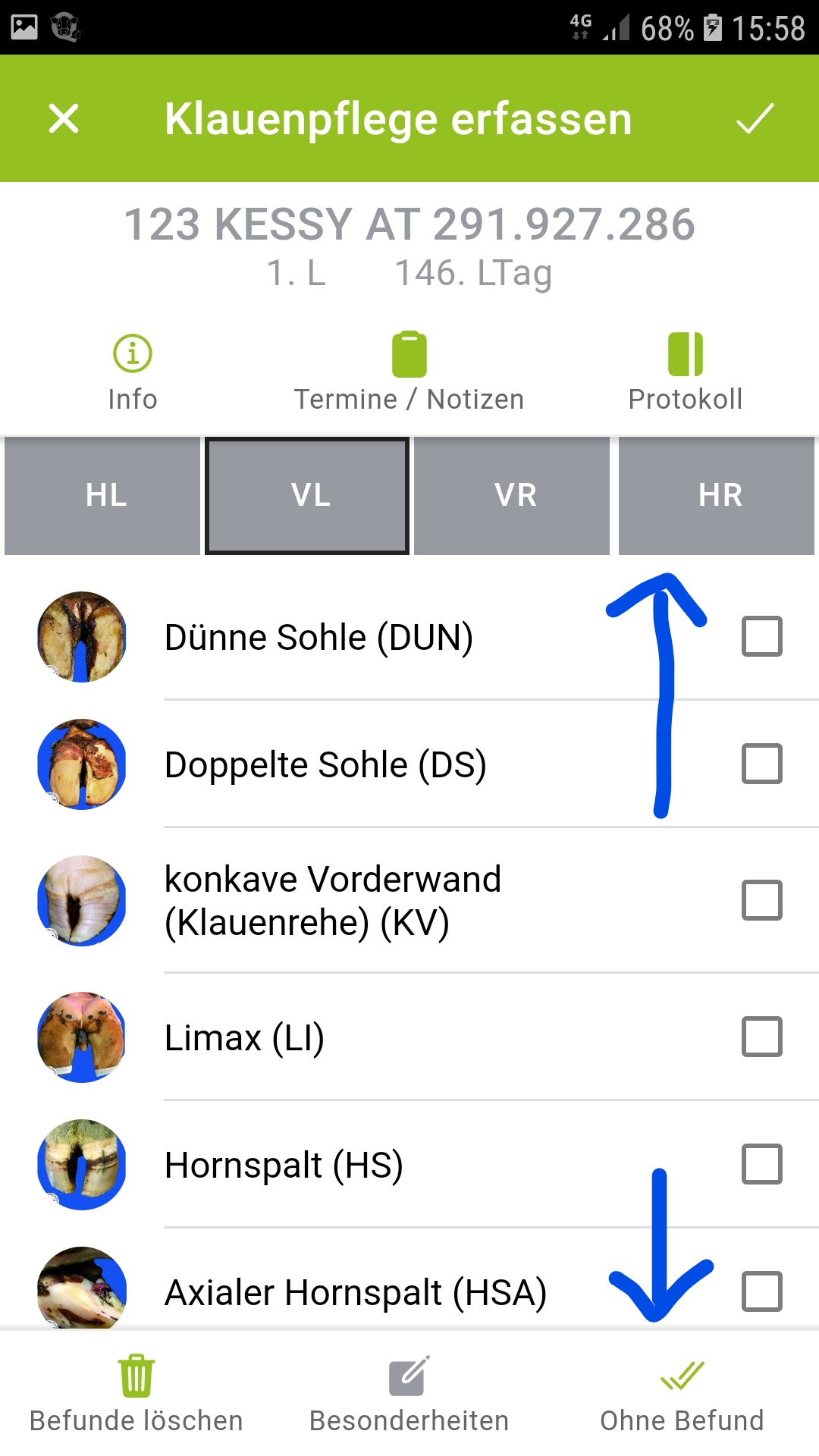
Task: Enable the Hornspalt (HS) checkbox
Action: pyautogui.click(x=761, y=1164)
